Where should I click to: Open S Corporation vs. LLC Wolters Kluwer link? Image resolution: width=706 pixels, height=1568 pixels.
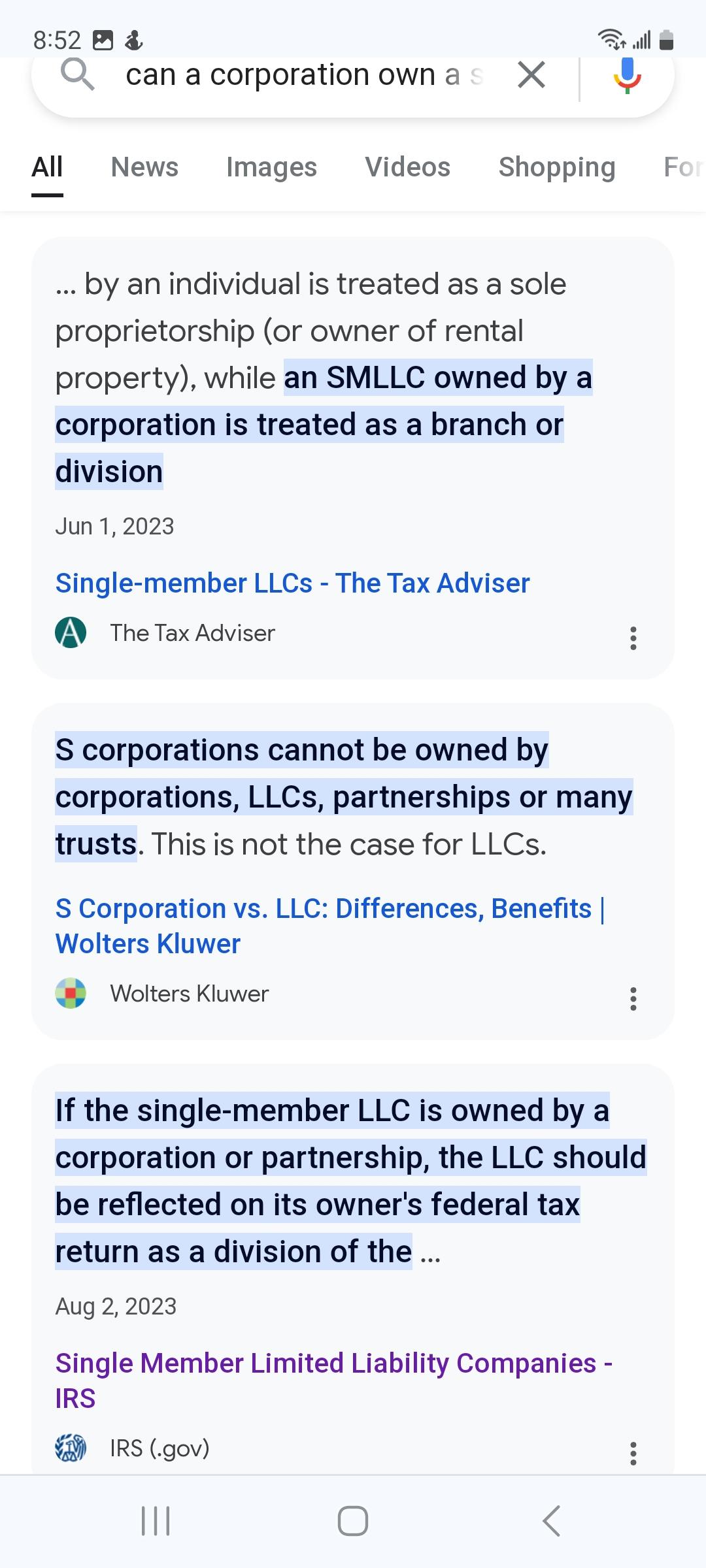click(x=330, y=926)
